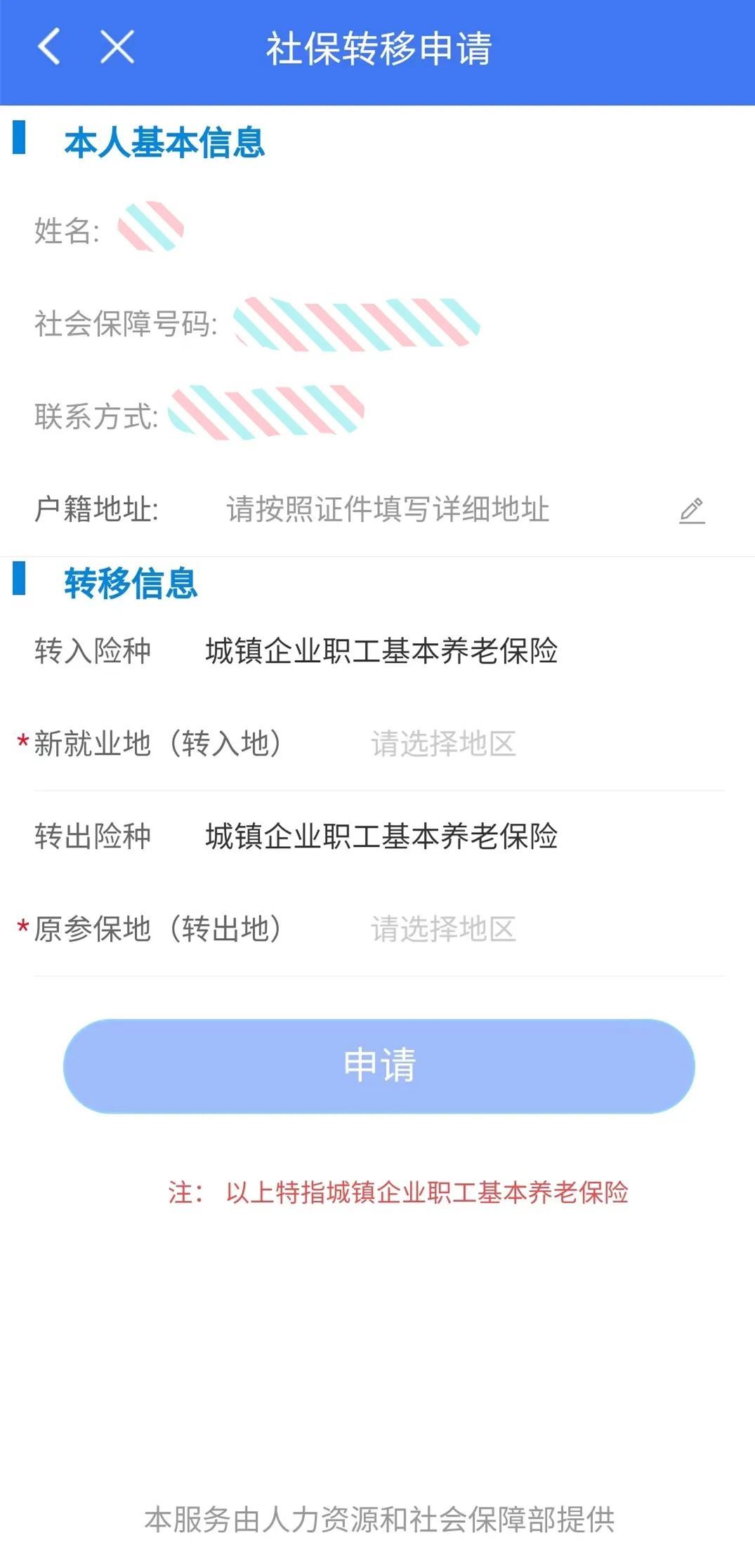Image resolution: width=755 pixels, height=1568 pixels.
Task: Select region for 新就业地（转入地）
Action: click(444, 744)
